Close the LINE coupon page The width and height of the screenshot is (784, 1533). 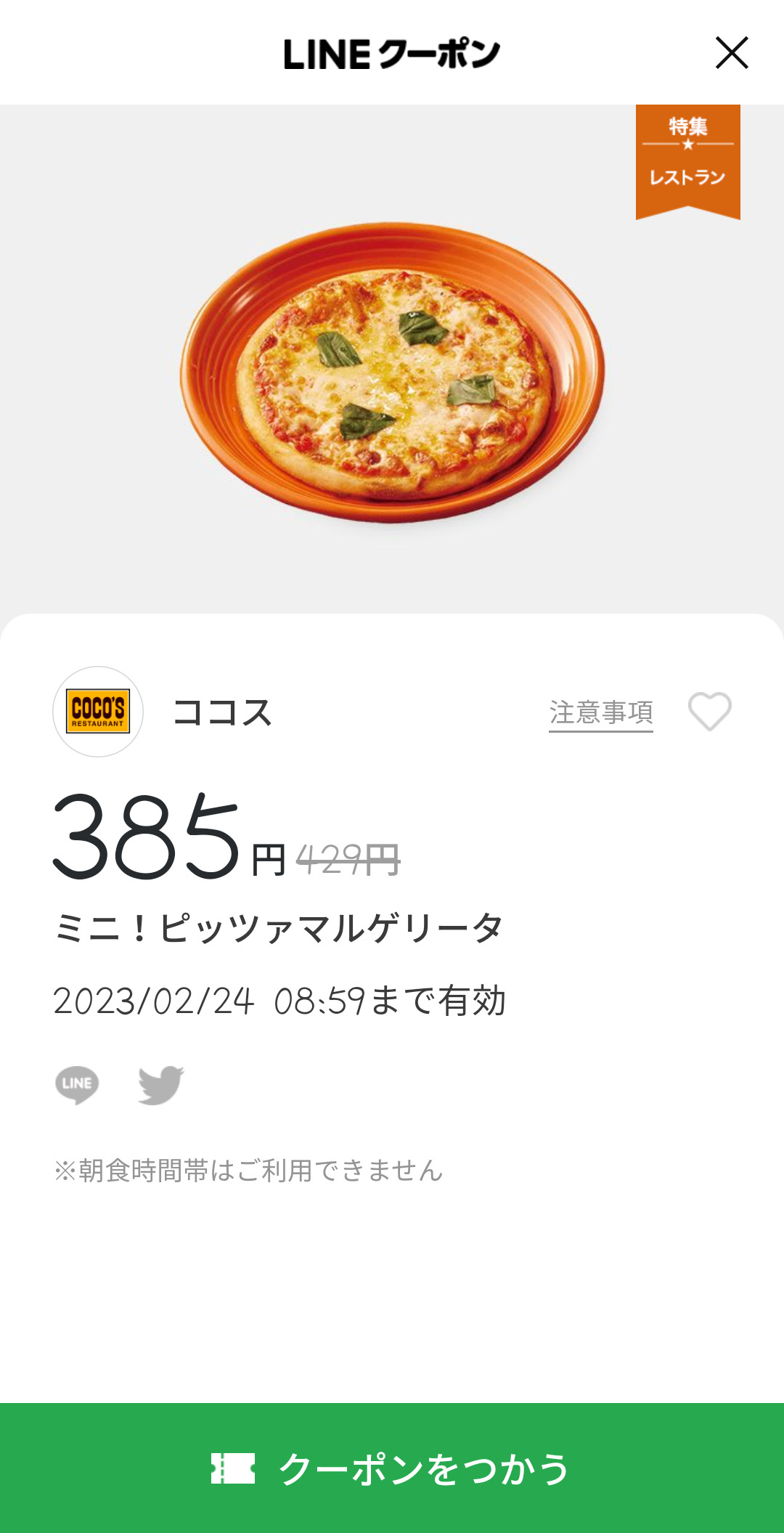[x=731, y=53]
